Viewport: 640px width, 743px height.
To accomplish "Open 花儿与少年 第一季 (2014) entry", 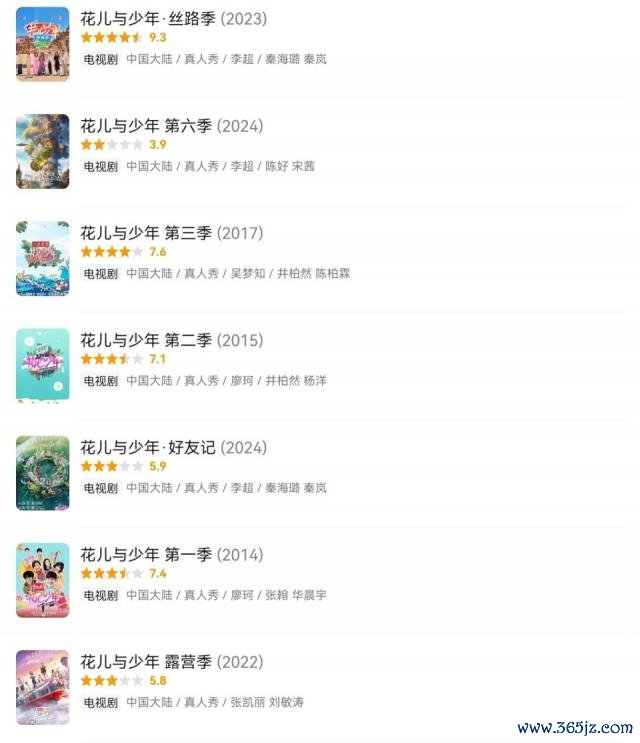I will [x=171, y=555].
